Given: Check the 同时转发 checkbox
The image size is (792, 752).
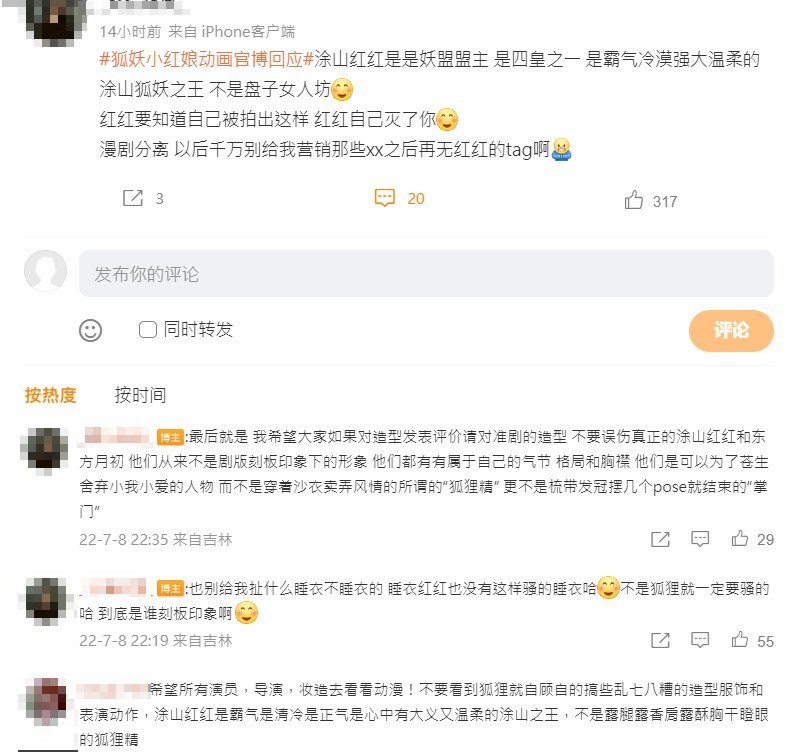Looking at the screenshot, I should 148,329.
